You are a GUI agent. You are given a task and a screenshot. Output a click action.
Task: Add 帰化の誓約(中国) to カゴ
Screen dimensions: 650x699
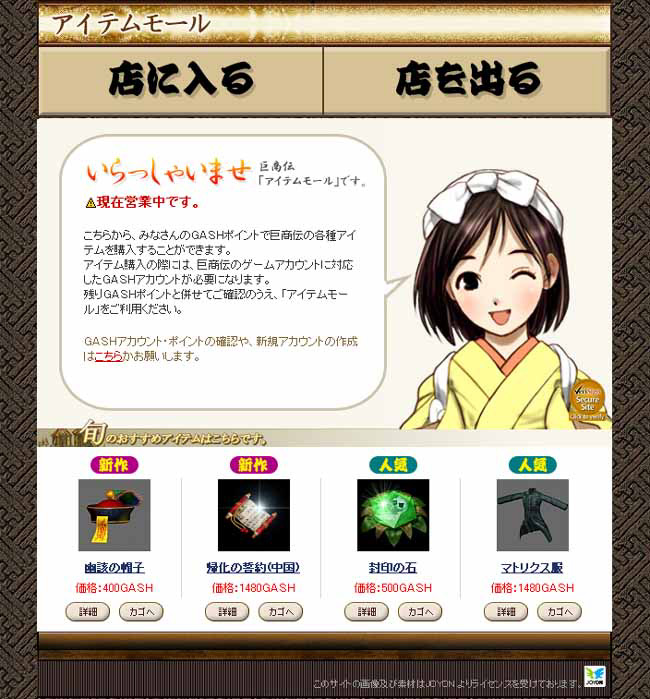[280, 611]
